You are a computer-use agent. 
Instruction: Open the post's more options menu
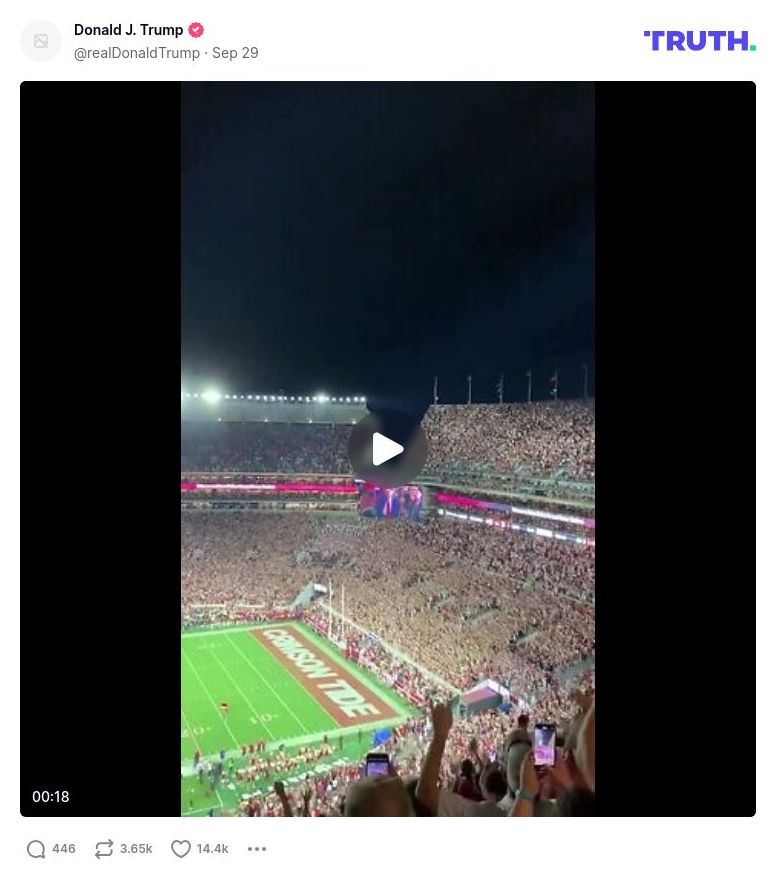click(257, 849)
